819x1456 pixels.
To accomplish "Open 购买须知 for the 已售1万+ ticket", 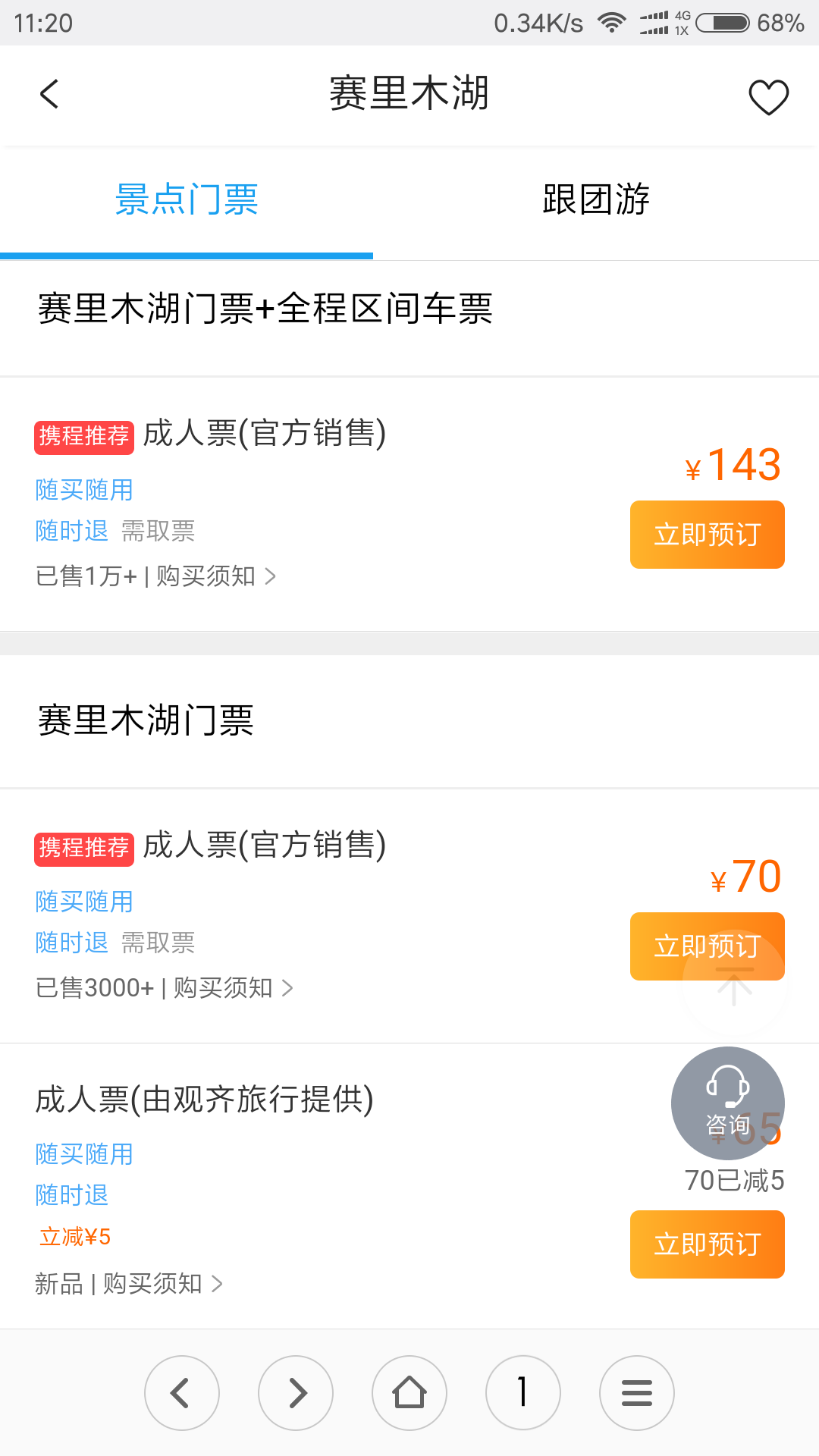I will point(216,576).
